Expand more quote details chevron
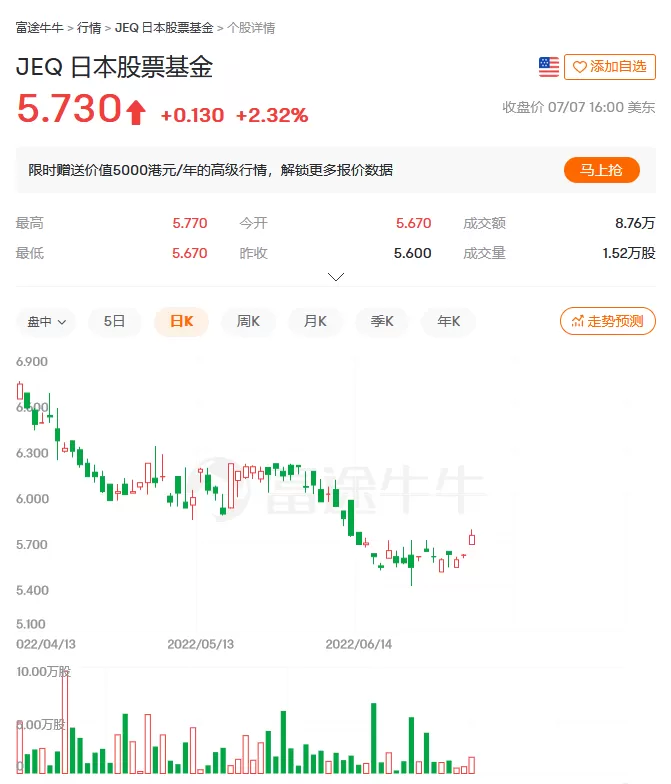671x784 pixels. (336, 276)
